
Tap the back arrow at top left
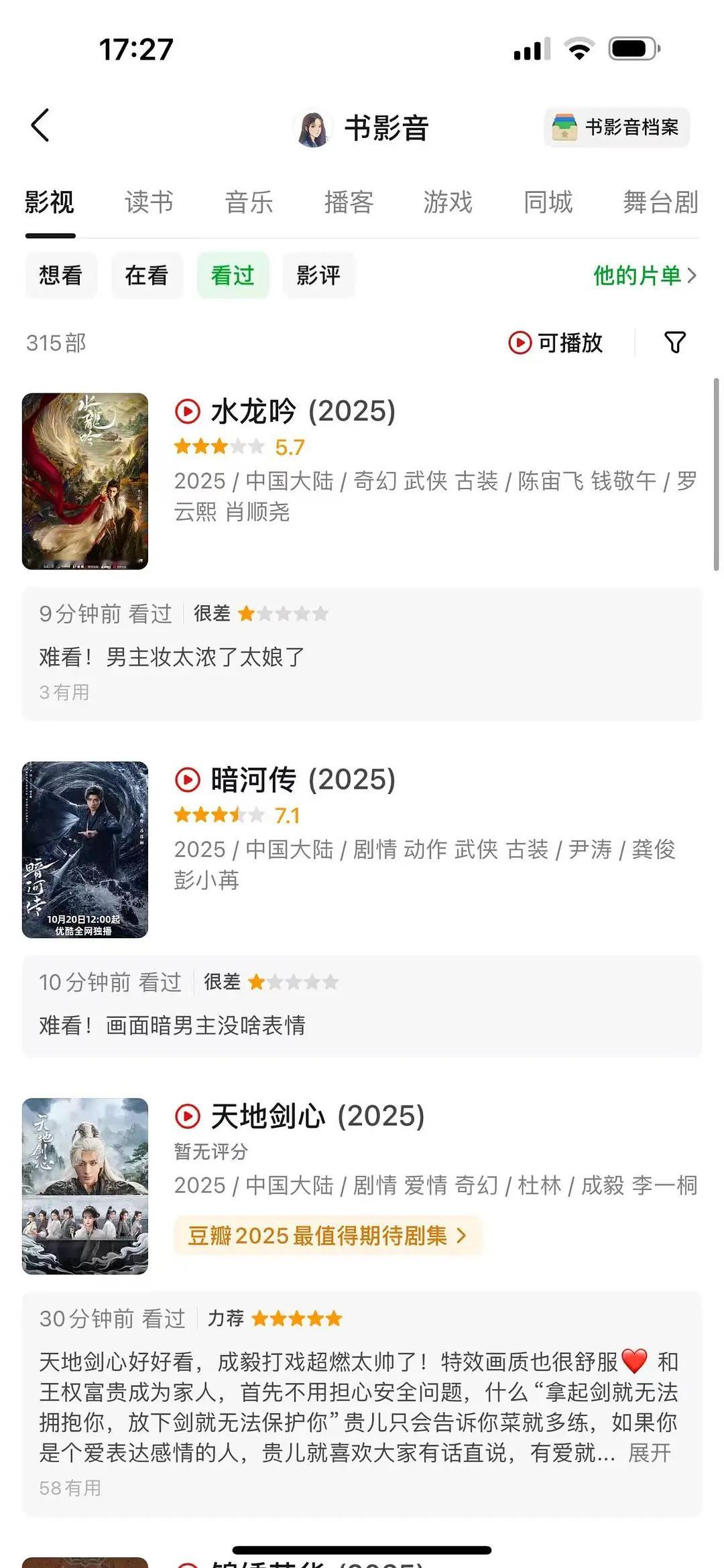42,124
